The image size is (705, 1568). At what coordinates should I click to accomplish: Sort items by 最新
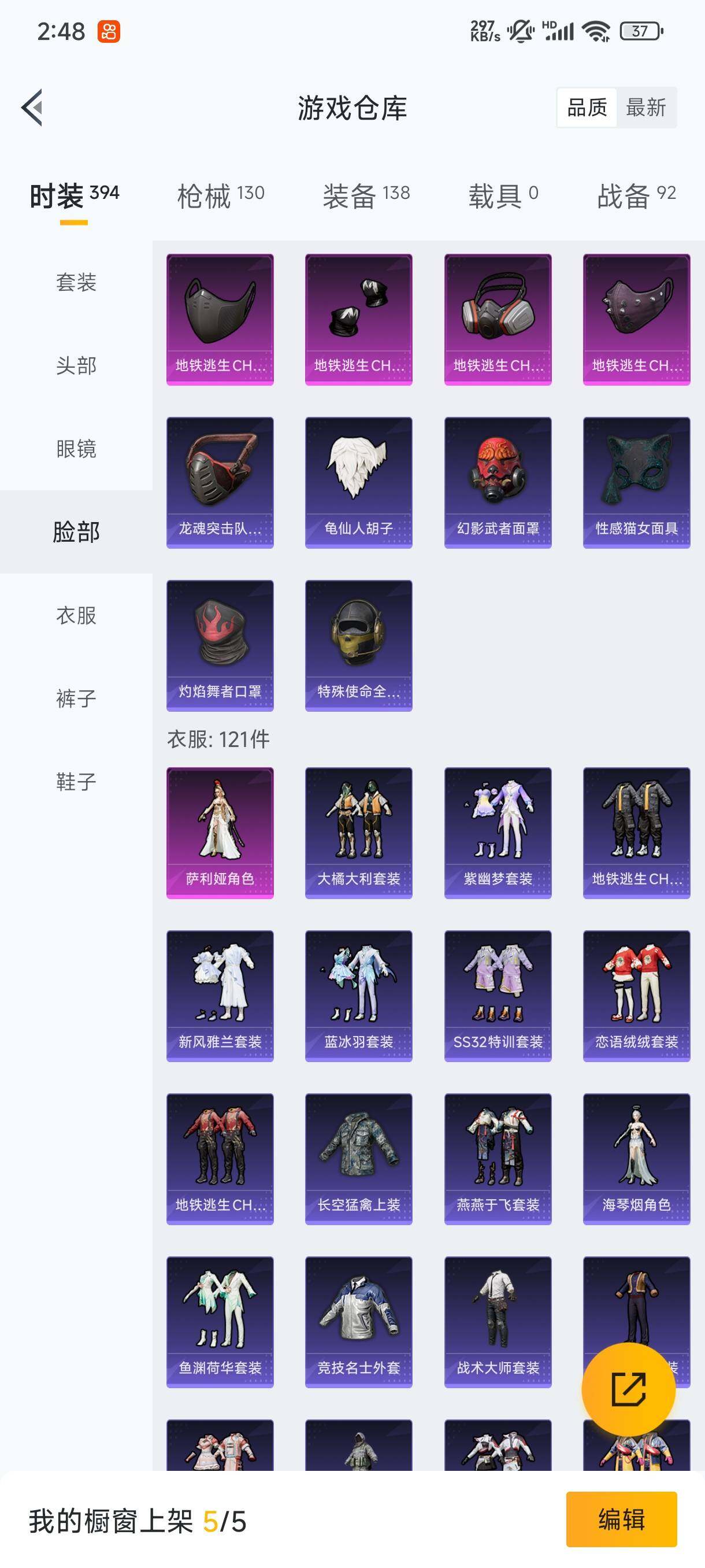pos(646,108)
